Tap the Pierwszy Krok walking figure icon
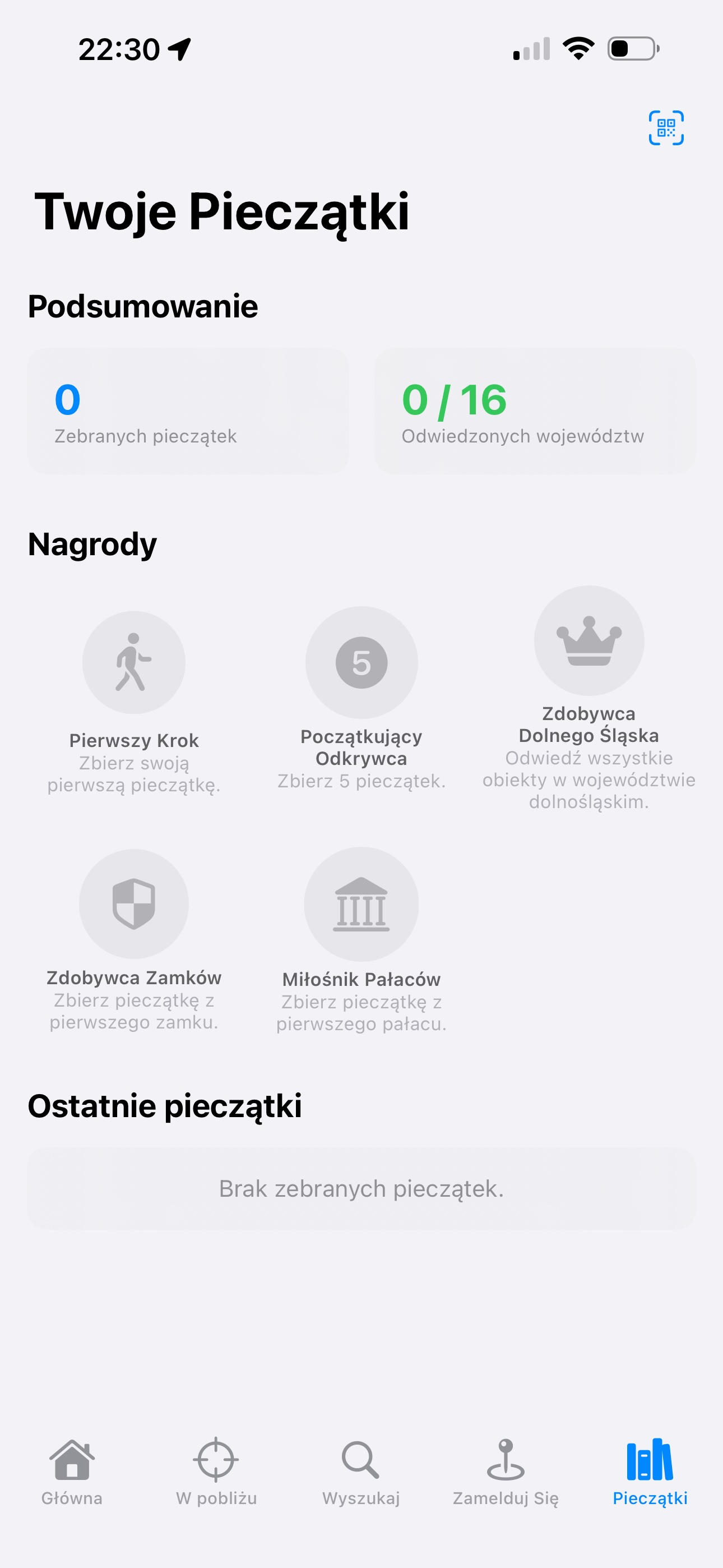 tap(134, 663)
